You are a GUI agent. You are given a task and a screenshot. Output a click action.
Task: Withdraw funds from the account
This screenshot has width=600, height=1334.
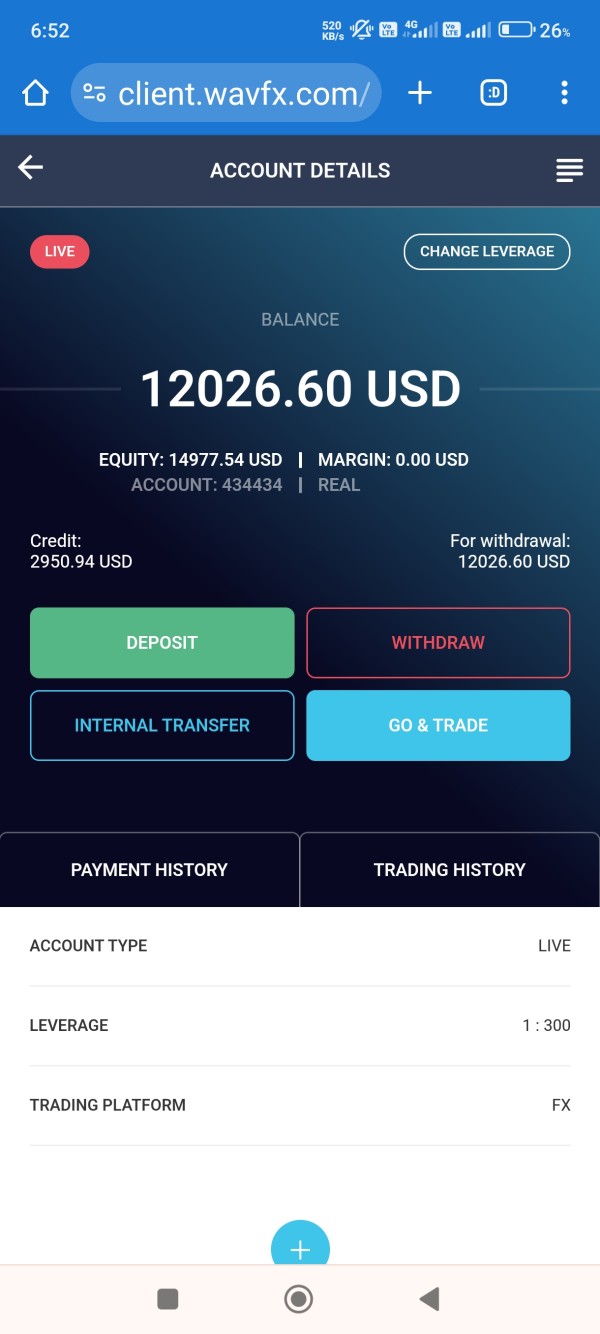(438, 643)
